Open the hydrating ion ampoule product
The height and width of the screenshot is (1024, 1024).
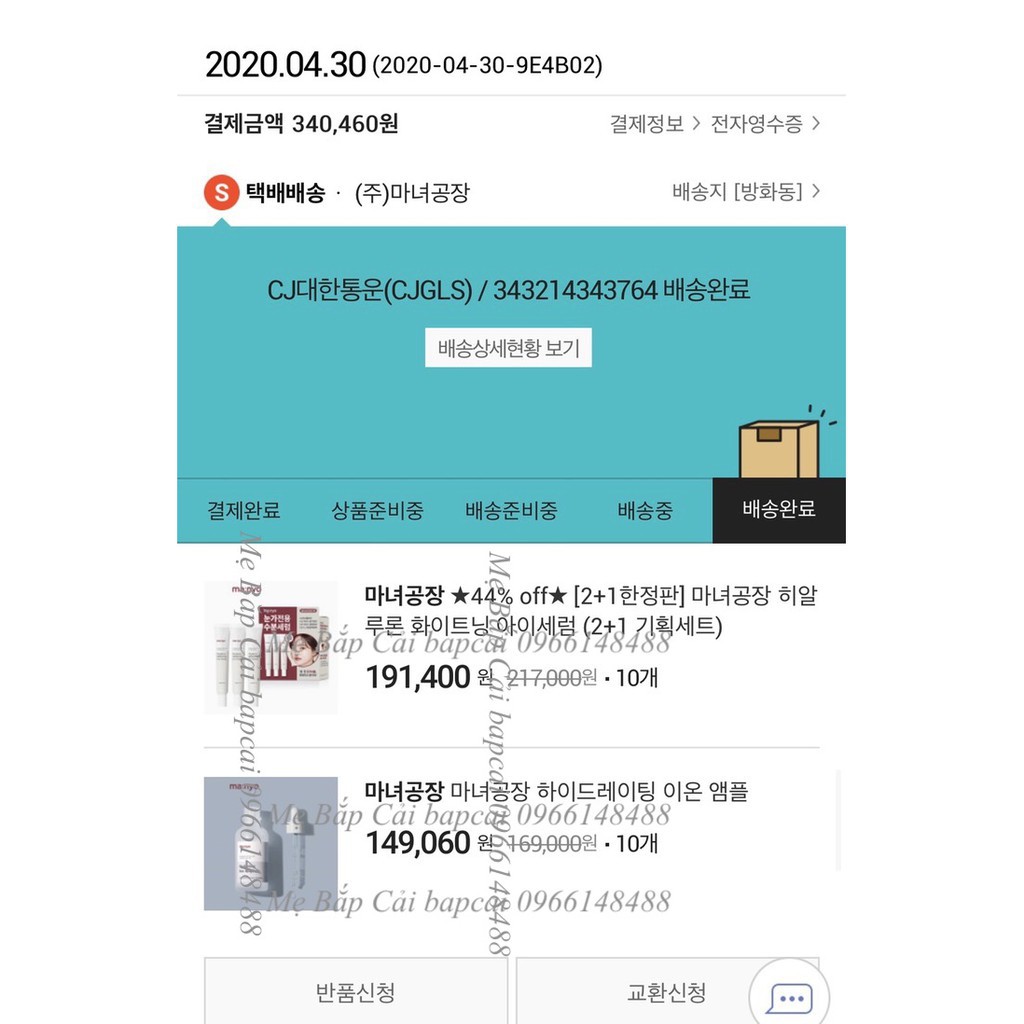[556, 793]
